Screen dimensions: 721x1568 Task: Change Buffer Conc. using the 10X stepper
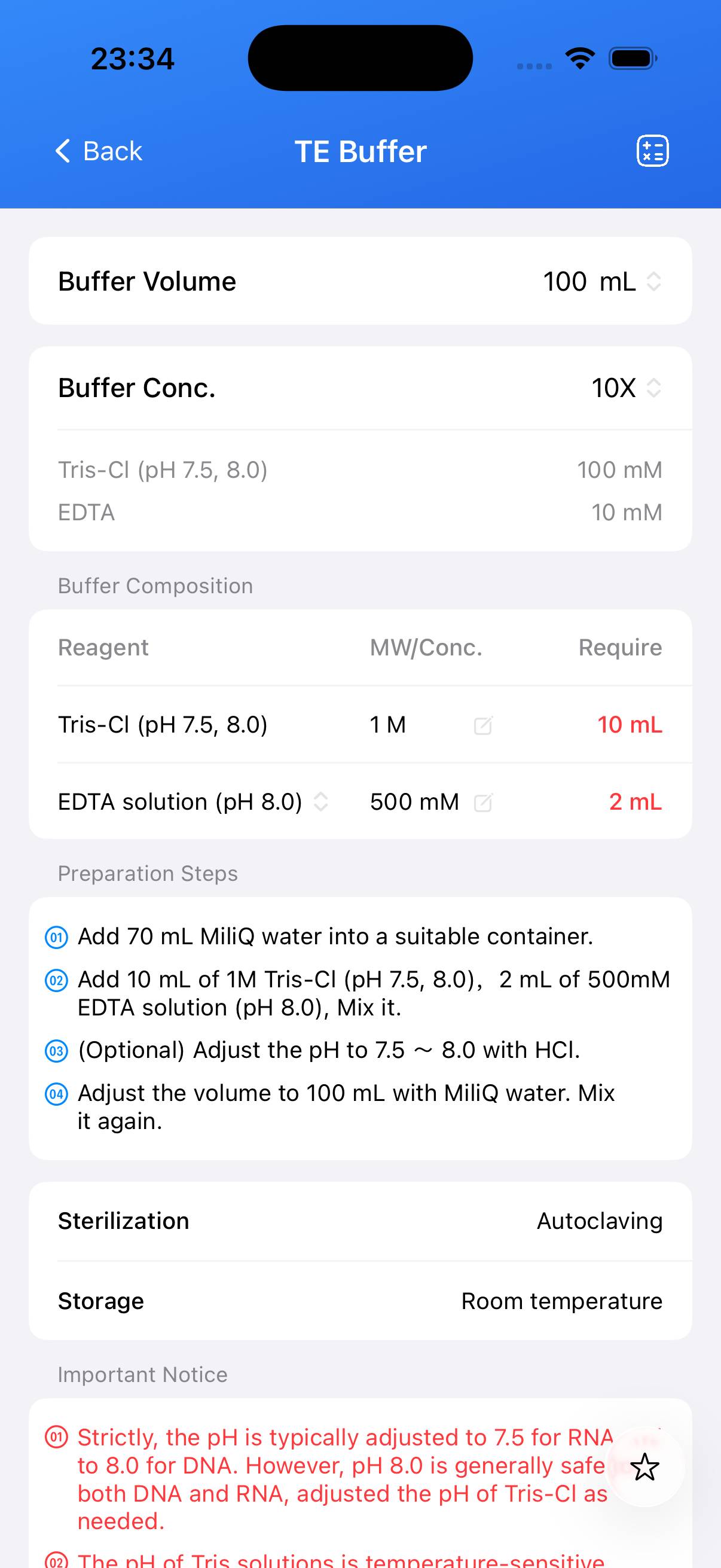[653, 388]
